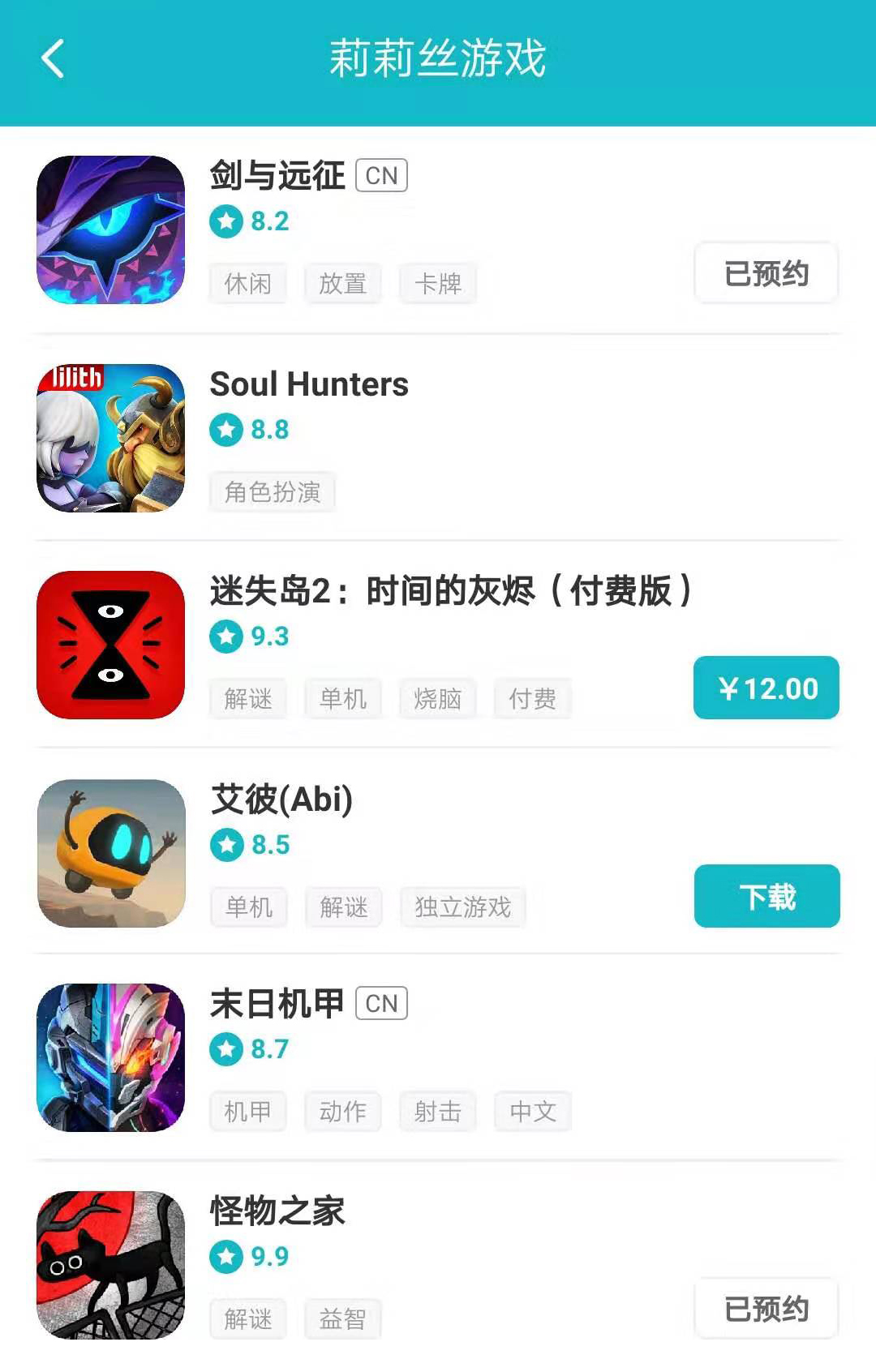Purchase 迷失岛2 via the ¥12.00 button
The image size is (876, 1372).
[x=766, y=688]
